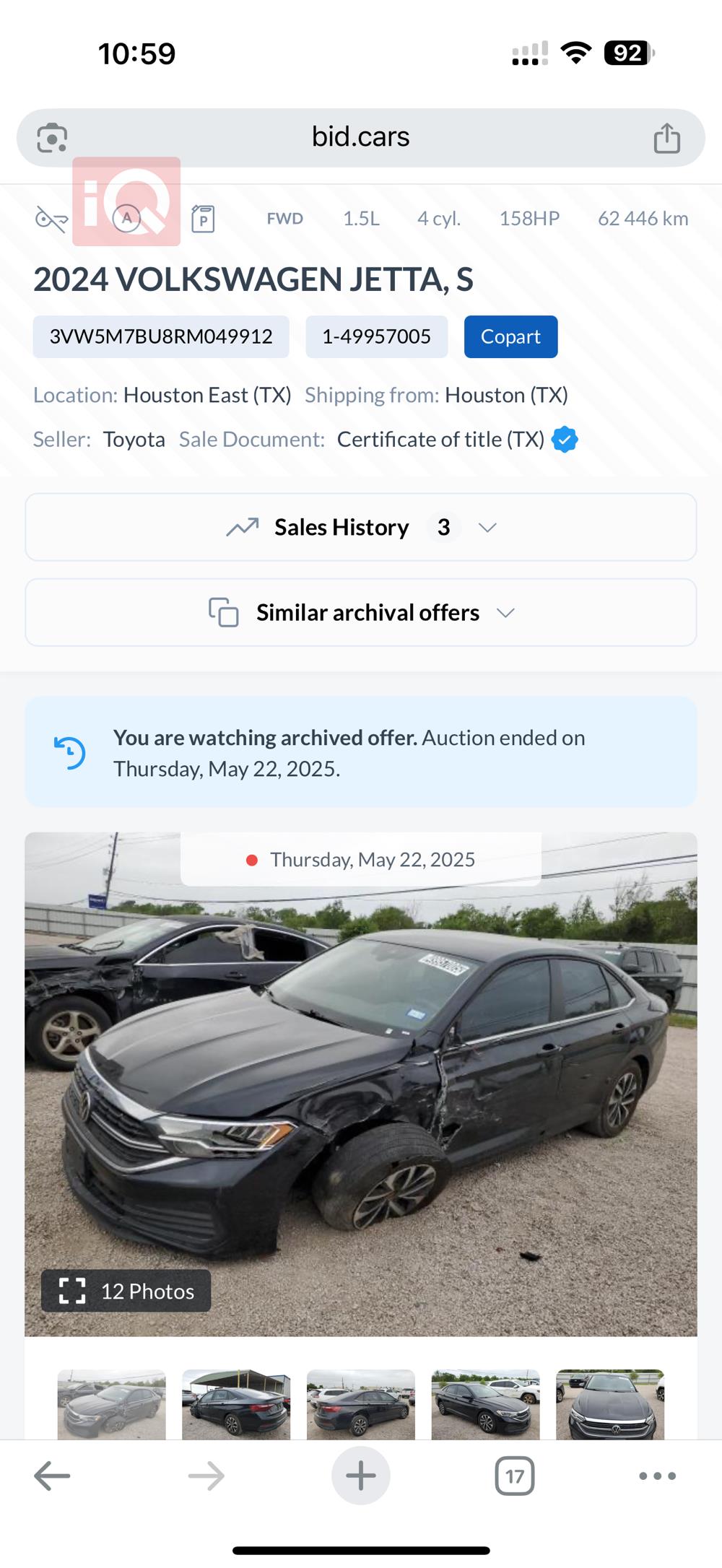Tap the lot number 1-49957005 chip
Viewport: 722px width, 1568px height.
[x=376, y=336]
